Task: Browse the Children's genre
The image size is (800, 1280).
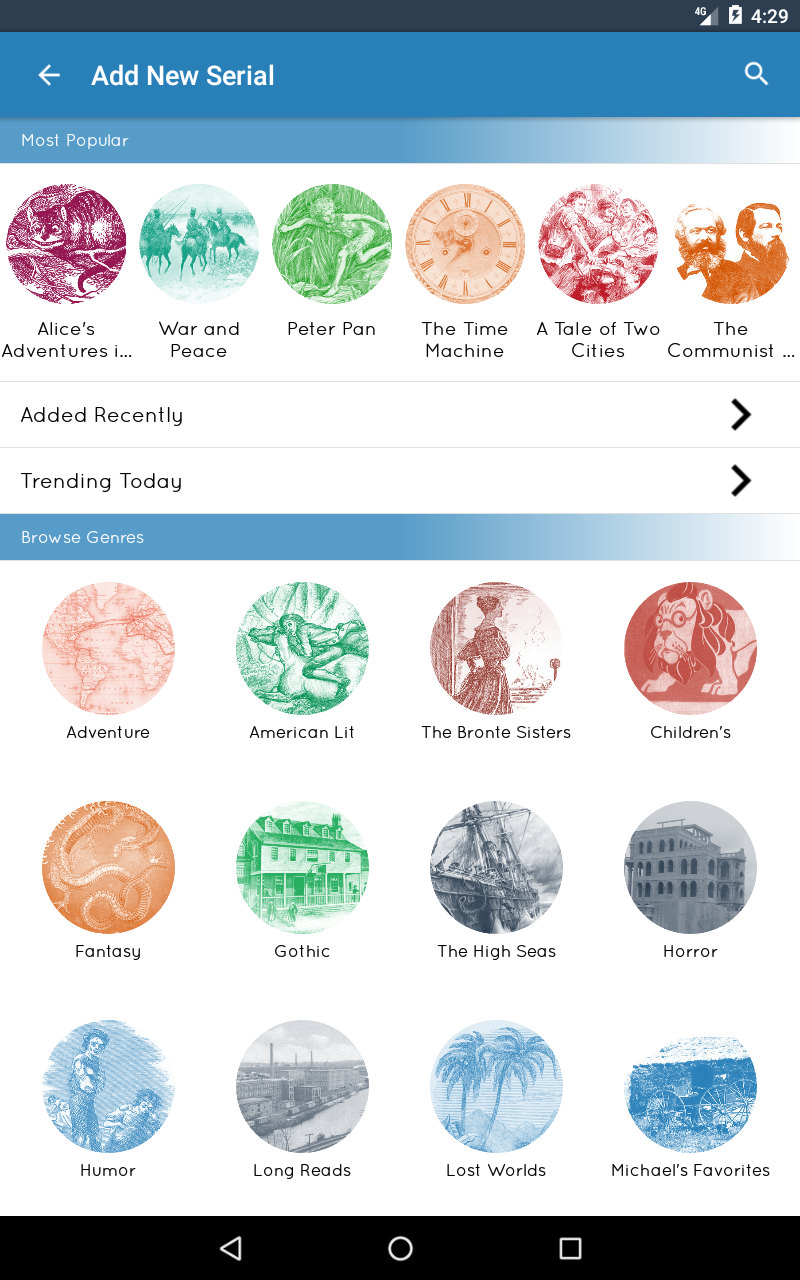Action: tap(690, 648)
